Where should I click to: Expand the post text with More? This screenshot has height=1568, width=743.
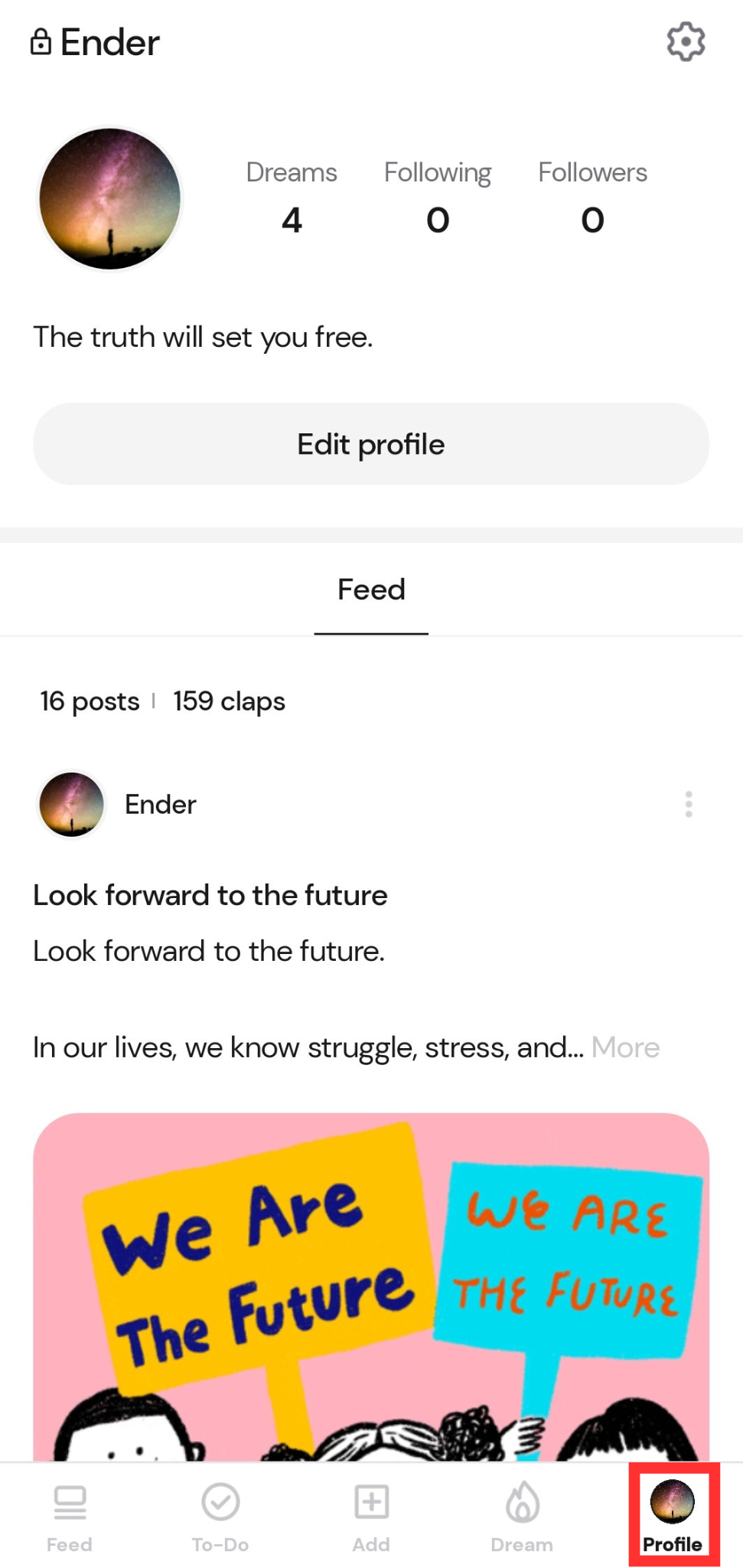click(x=625, y=1047)
